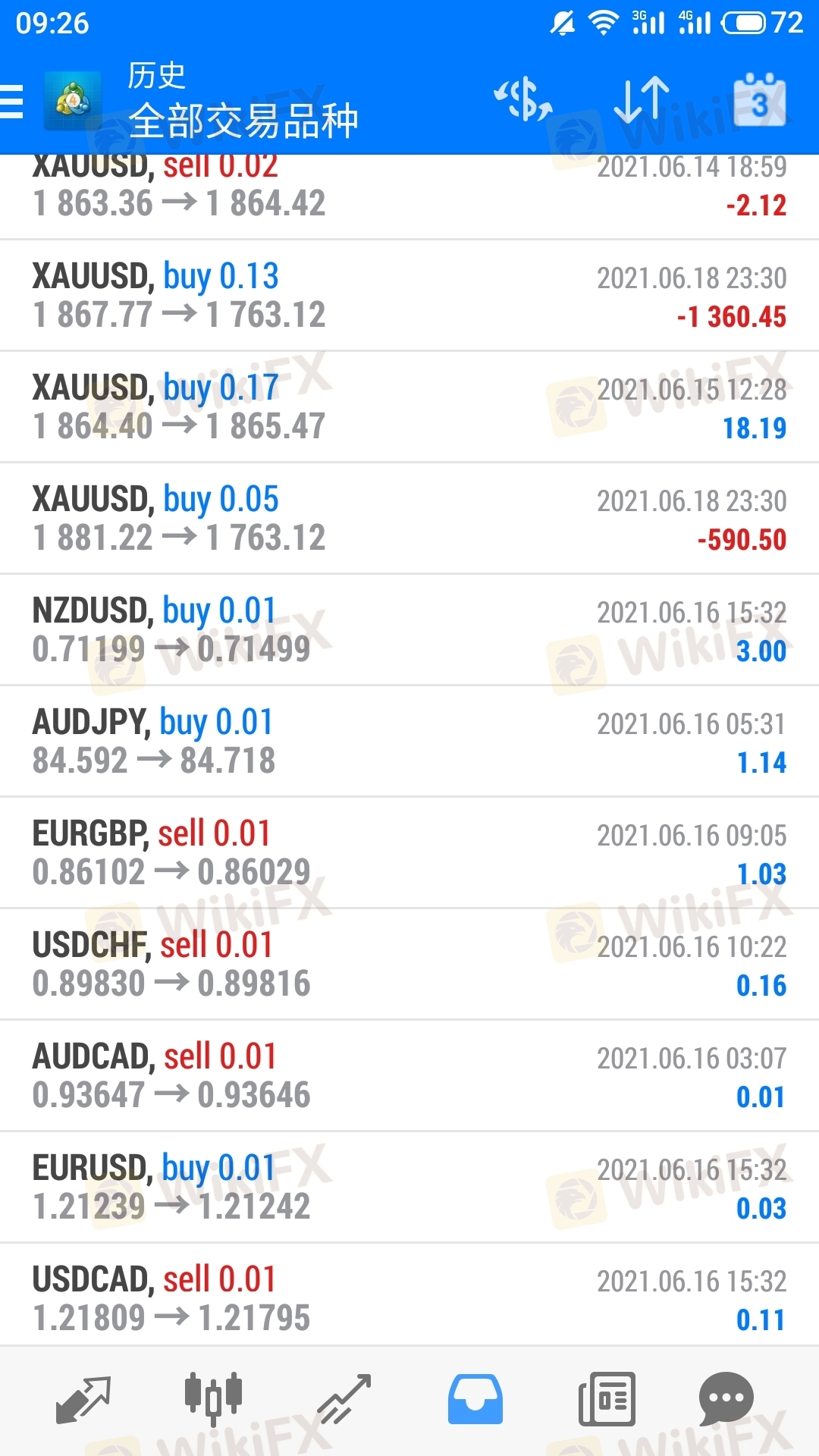Open AUDCAD sell 0.01 trade details
The height and width of the screenshot is (1456, 819).
pyautogui.click(x=409, y=1076)
